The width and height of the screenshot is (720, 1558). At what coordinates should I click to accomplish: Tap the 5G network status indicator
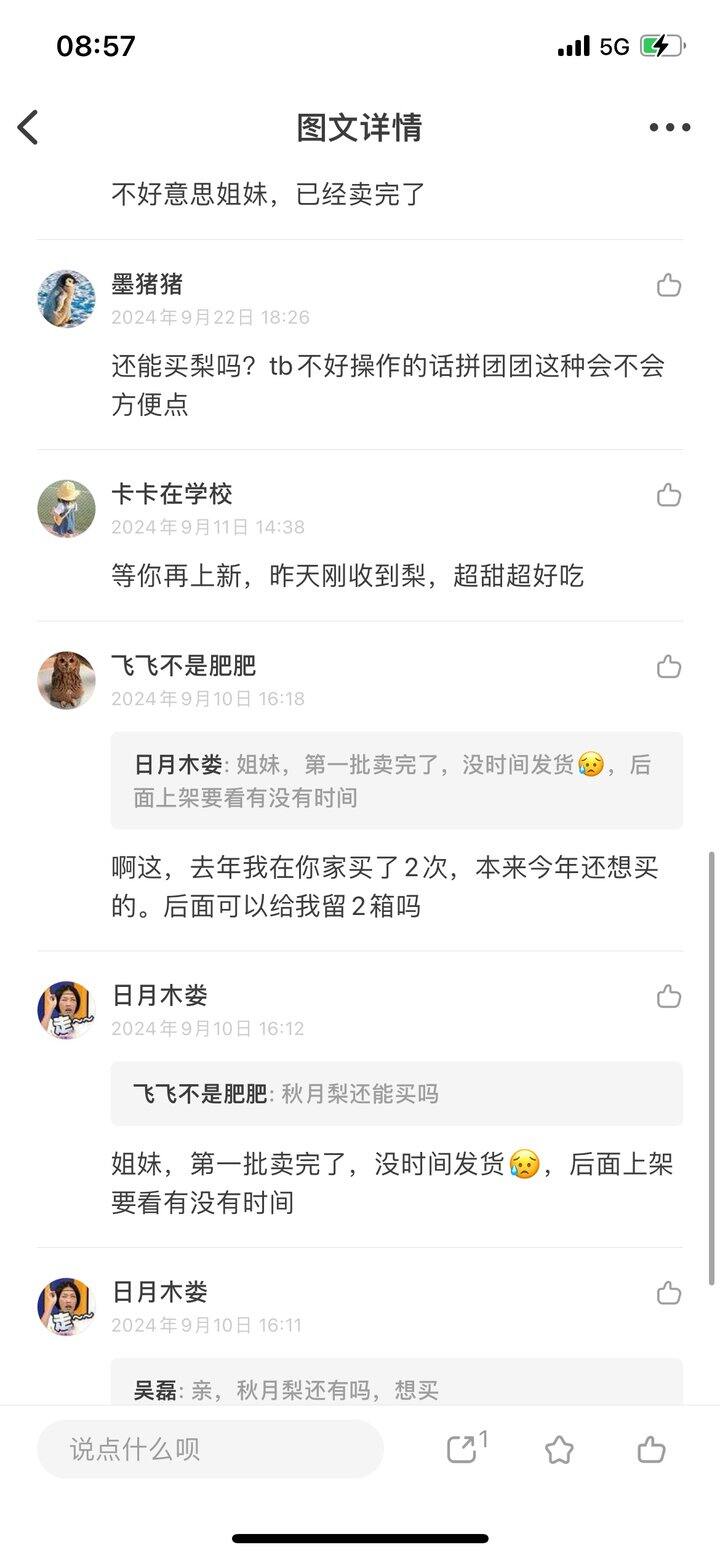(x=615, y=44)
